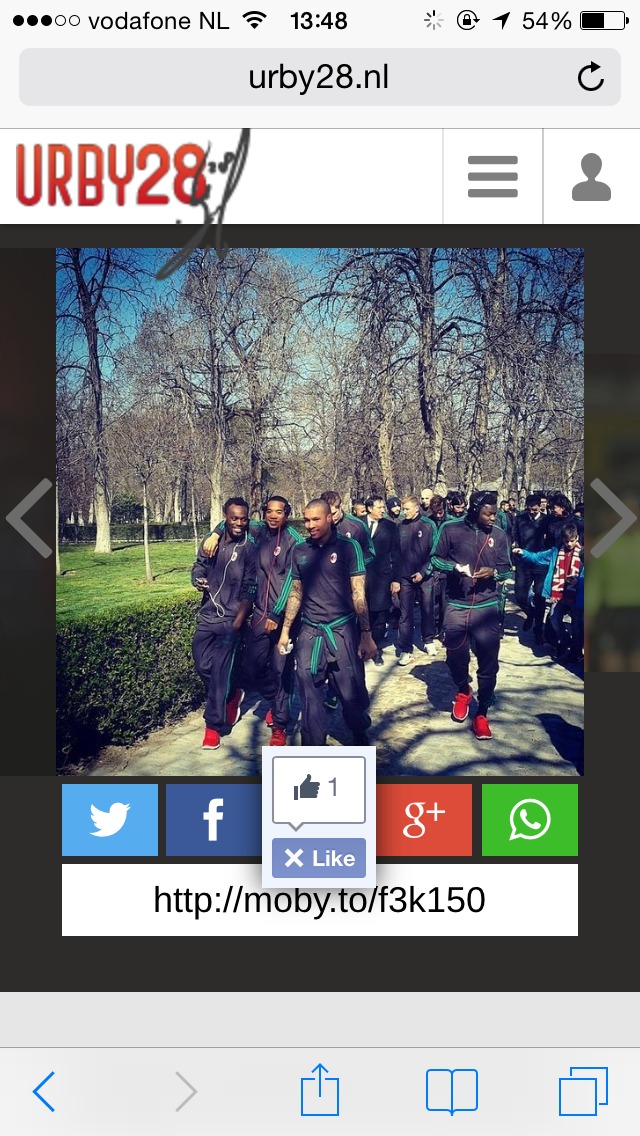Open the hamburger menu
Viewport: 640px width, 1136px height.
492,177
